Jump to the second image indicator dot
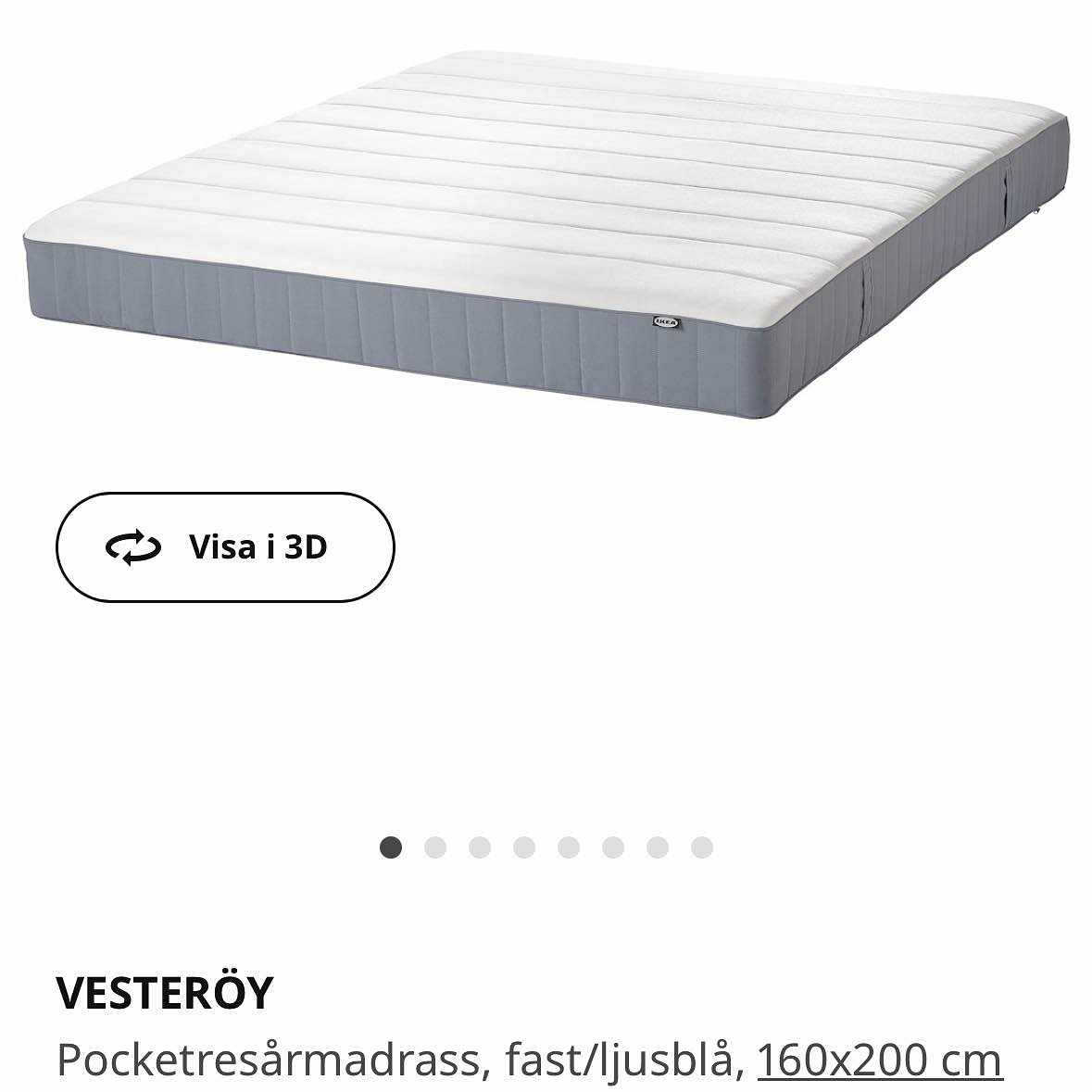1092x1092 pixels. coord(435,847)
